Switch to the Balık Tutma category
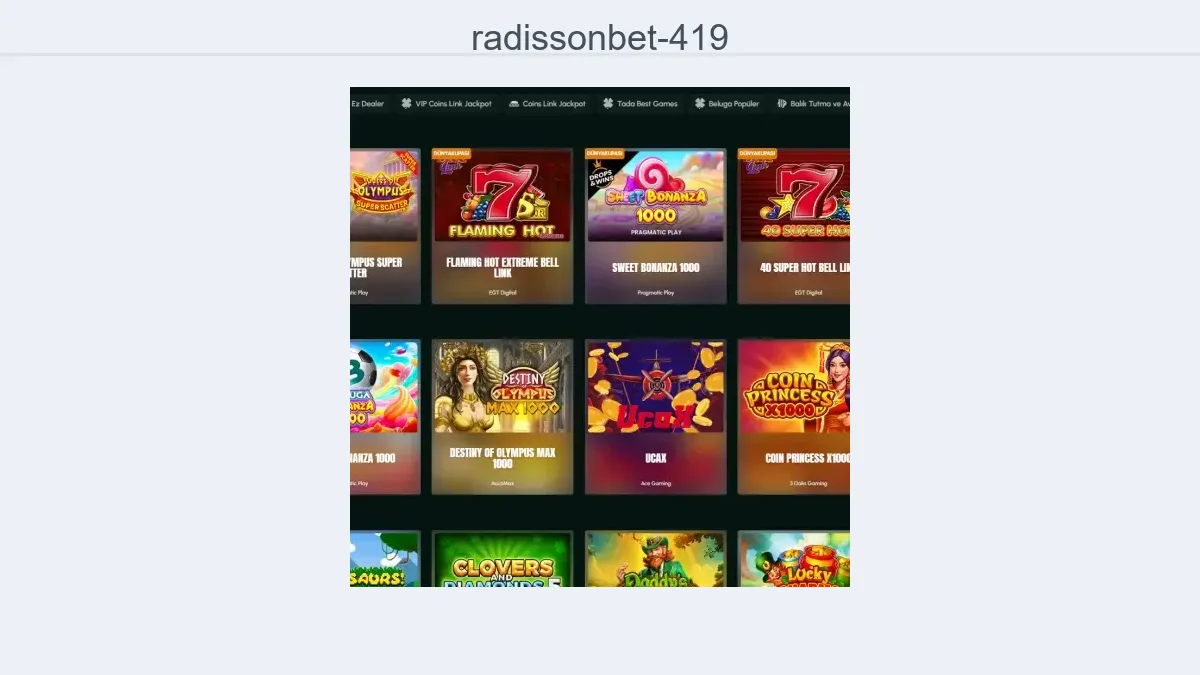Viewport: 1200px width, 675px height. tap(813, 104)
